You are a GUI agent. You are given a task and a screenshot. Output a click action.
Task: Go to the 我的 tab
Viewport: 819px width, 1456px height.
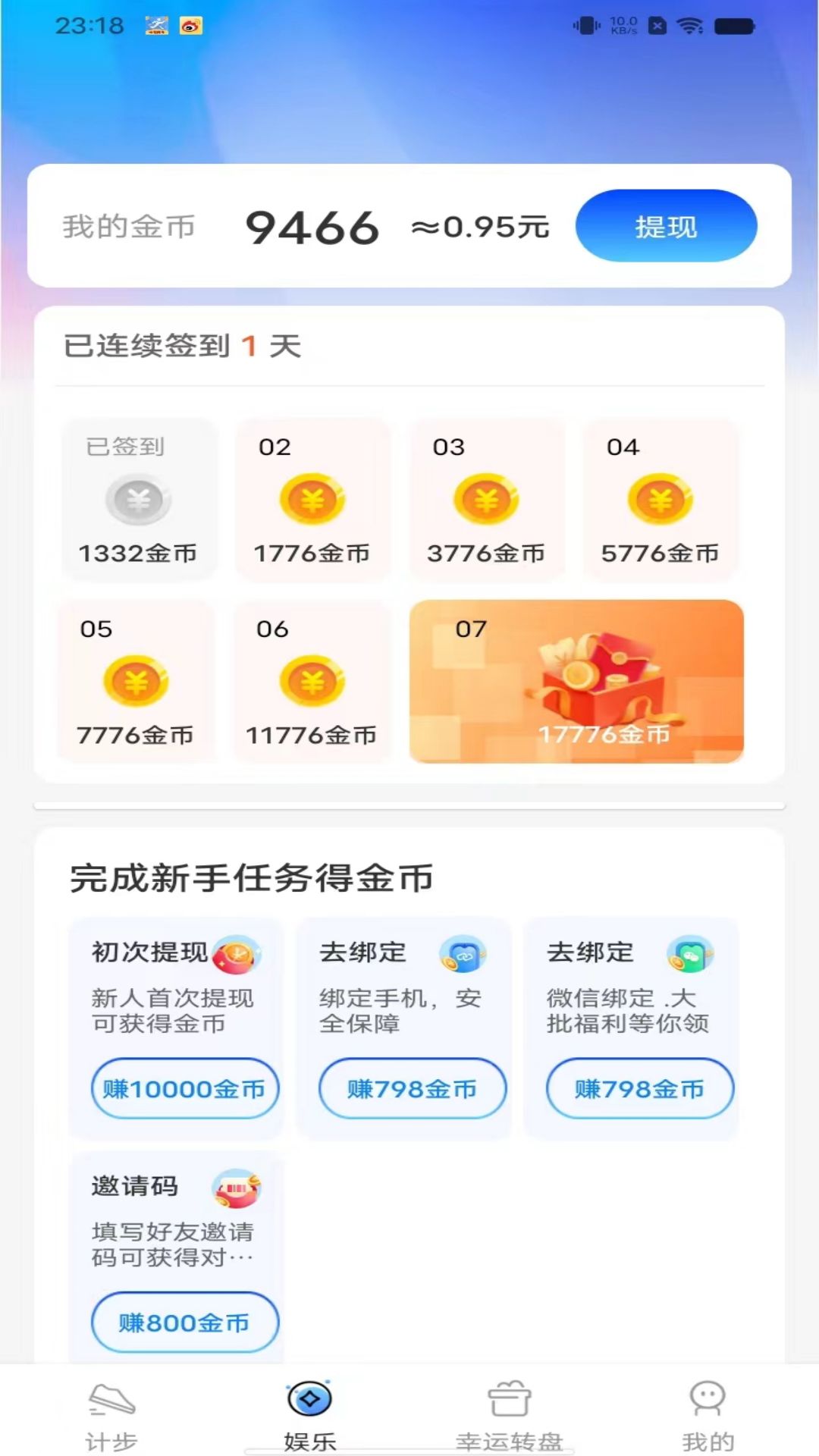(708, 1415)
